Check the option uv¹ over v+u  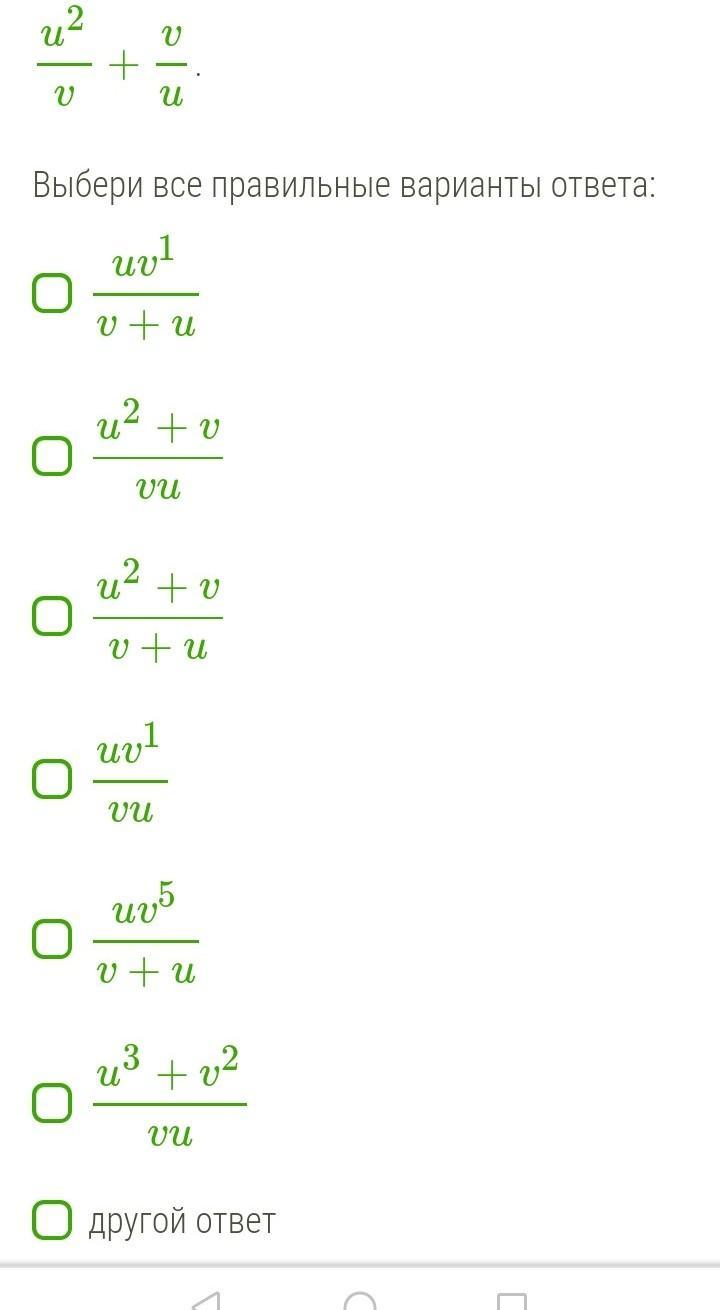click(52, 294)
